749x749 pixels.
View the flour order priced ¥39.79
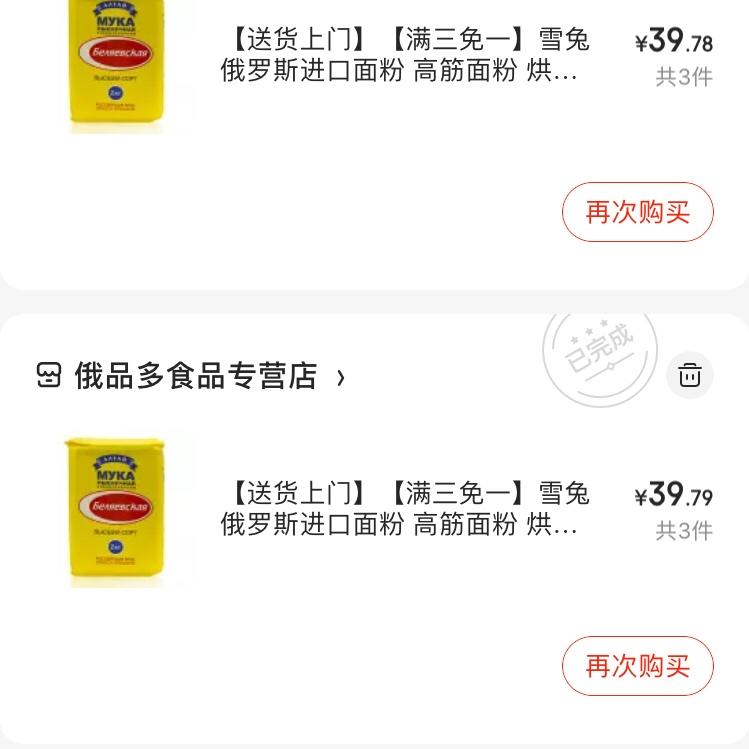coord(404,509)
